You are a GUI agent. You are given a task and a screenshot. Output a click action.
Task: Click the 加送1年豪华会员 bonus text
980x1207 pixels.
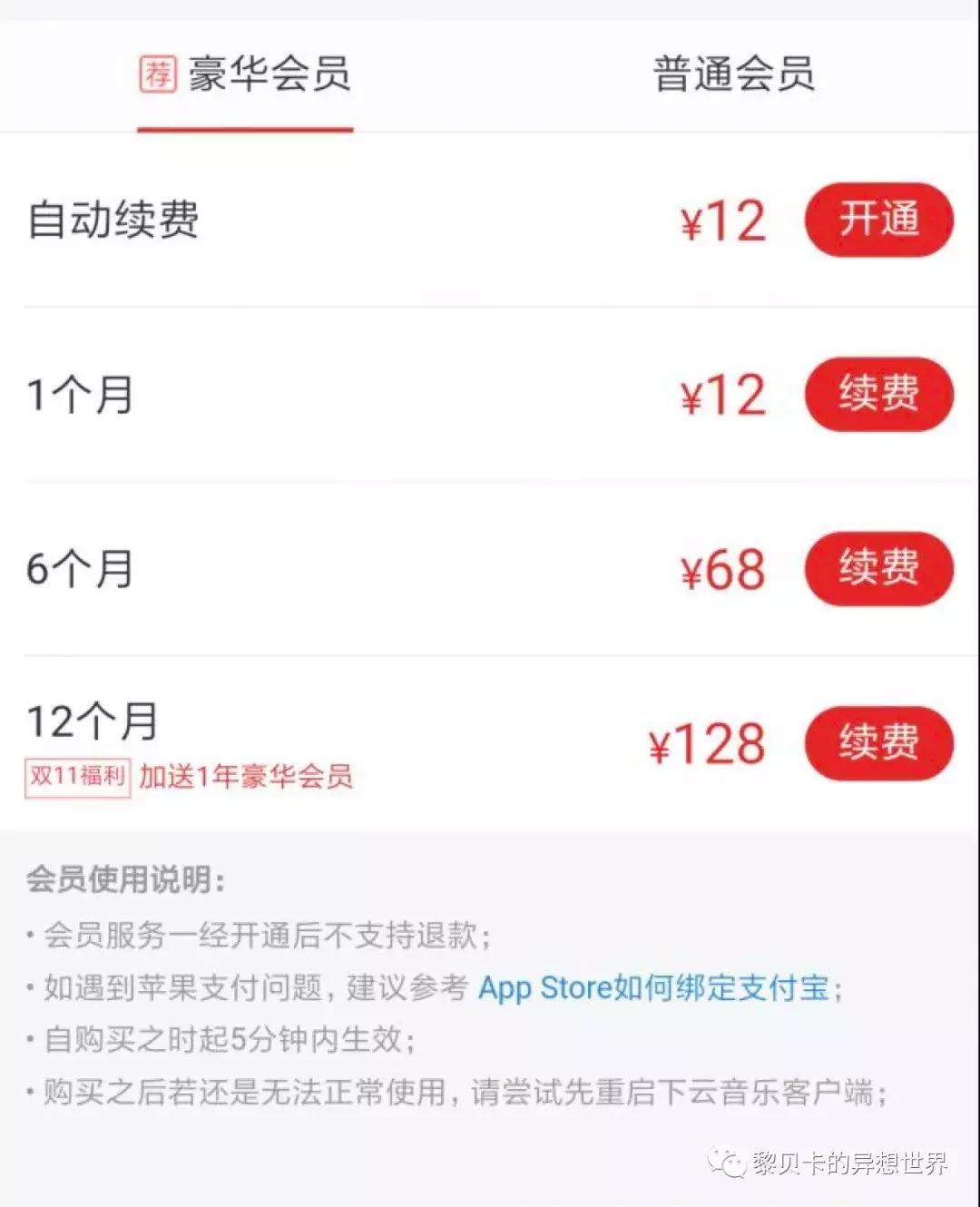(245, 778)
